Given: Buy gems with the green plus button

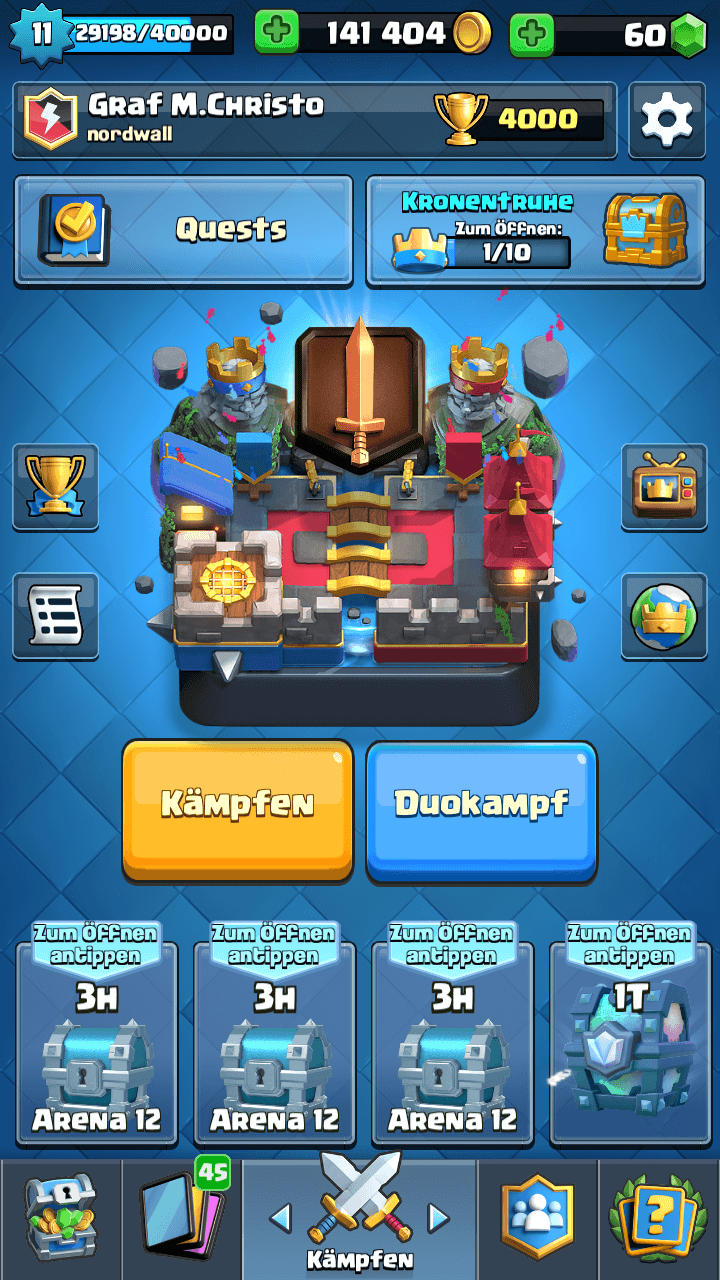Looking at the screenshot, I should [532, 35].
